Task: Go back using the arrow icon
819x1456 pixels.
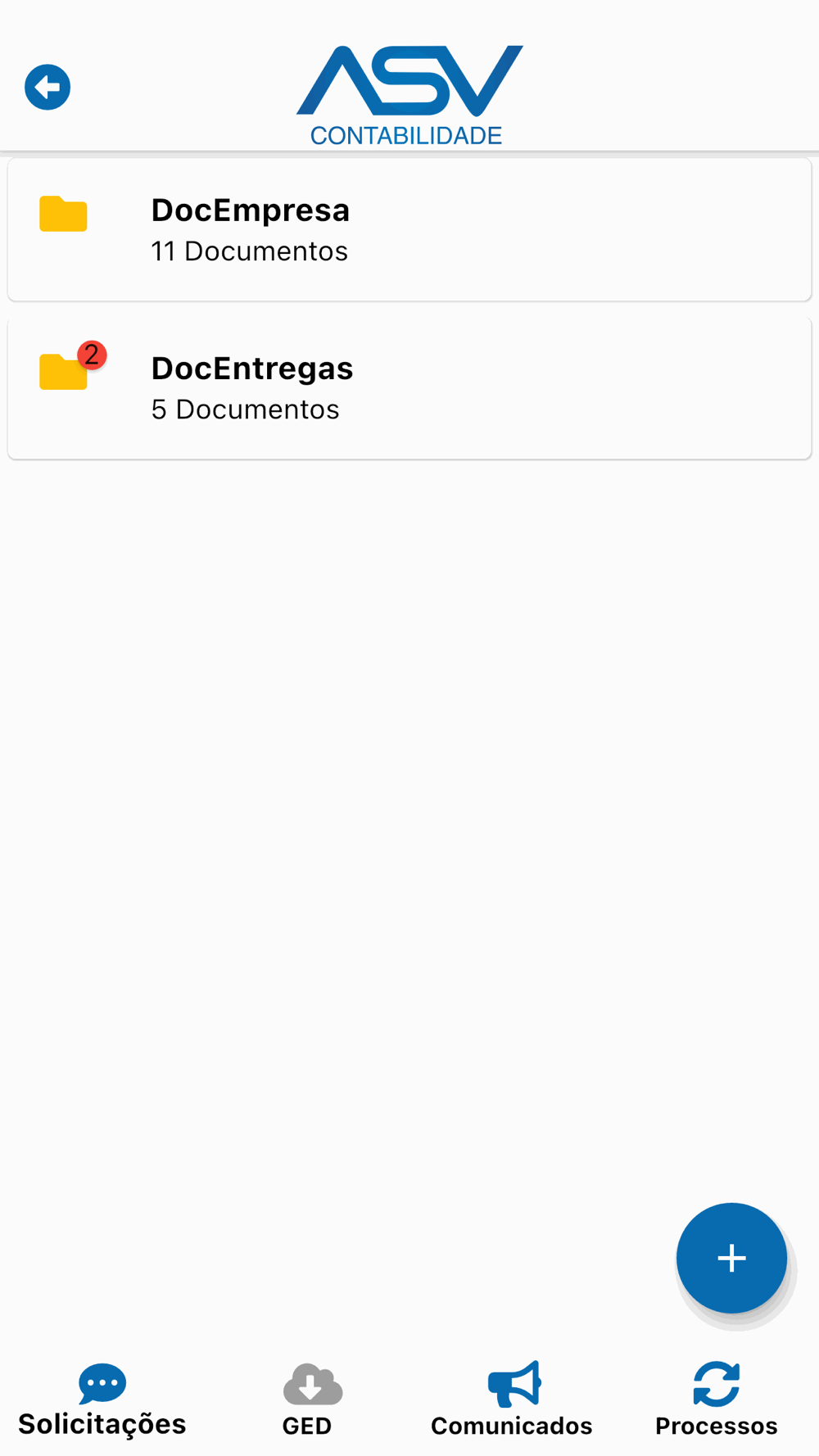Action: tap(48, 87)
